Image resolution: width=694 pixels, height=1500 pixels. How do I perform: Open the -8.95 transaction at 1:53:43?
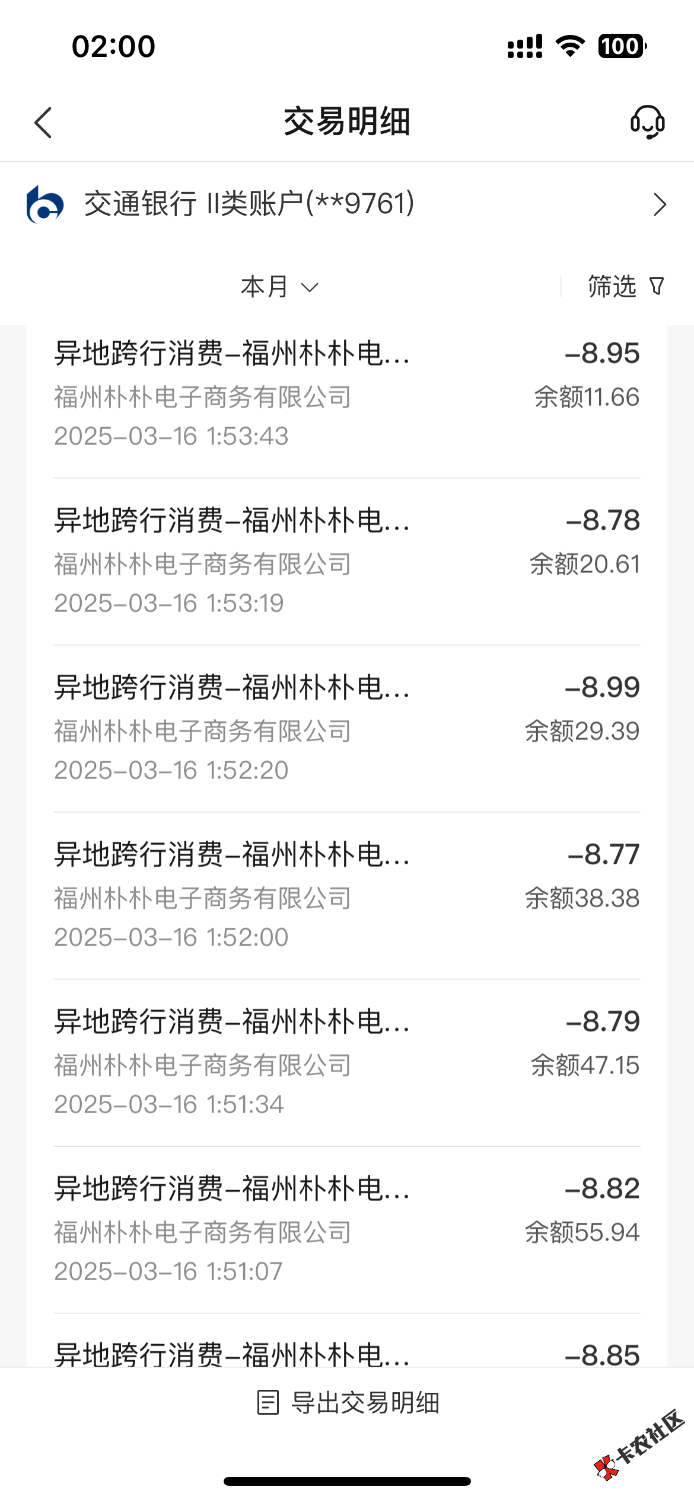click(346, 395)
